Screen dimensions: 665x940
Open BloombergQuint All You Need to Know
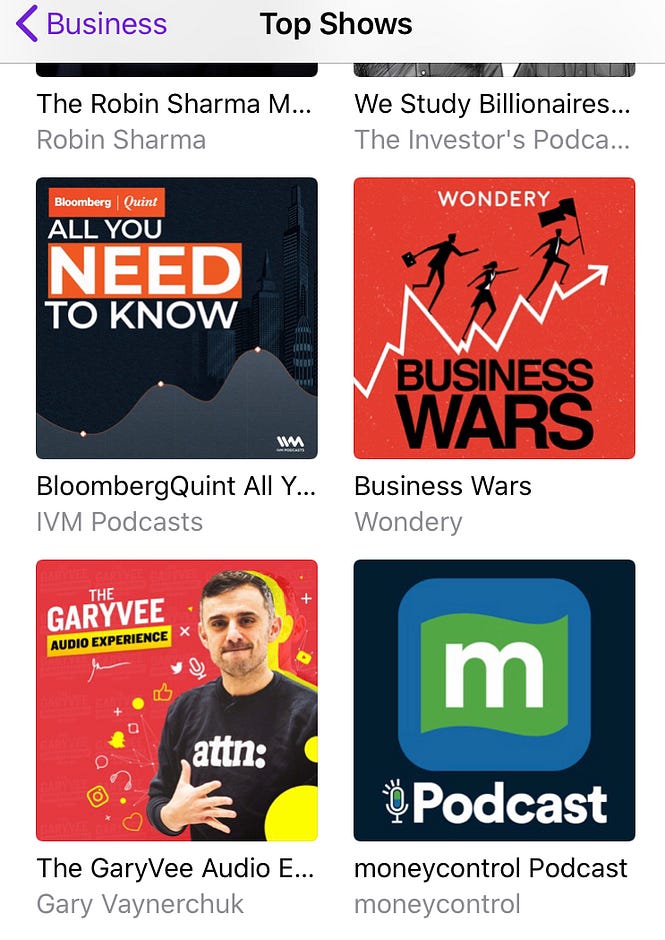[176, 318]
